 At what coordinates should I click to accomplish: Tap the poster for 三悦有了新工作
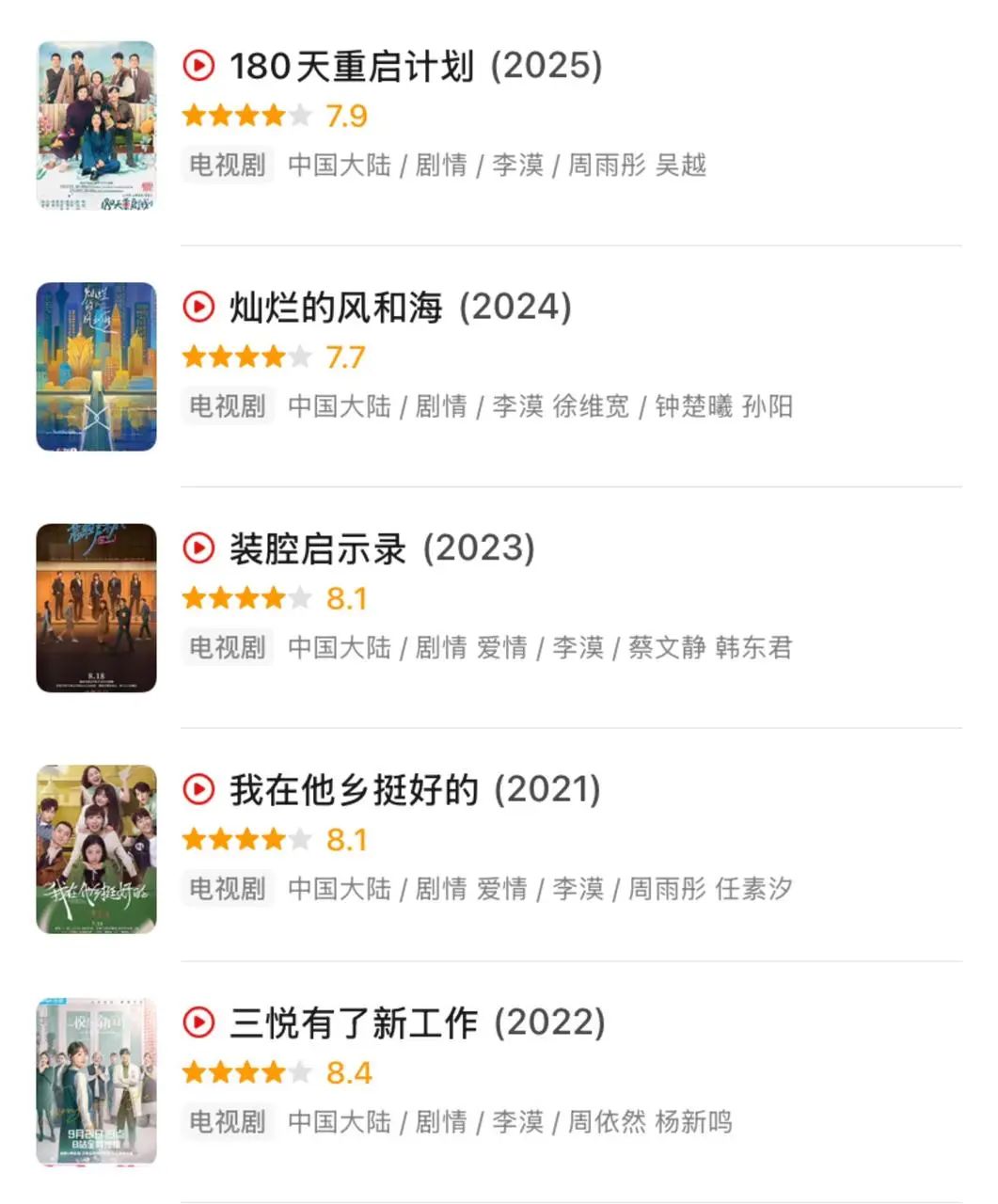(96, 1083)
